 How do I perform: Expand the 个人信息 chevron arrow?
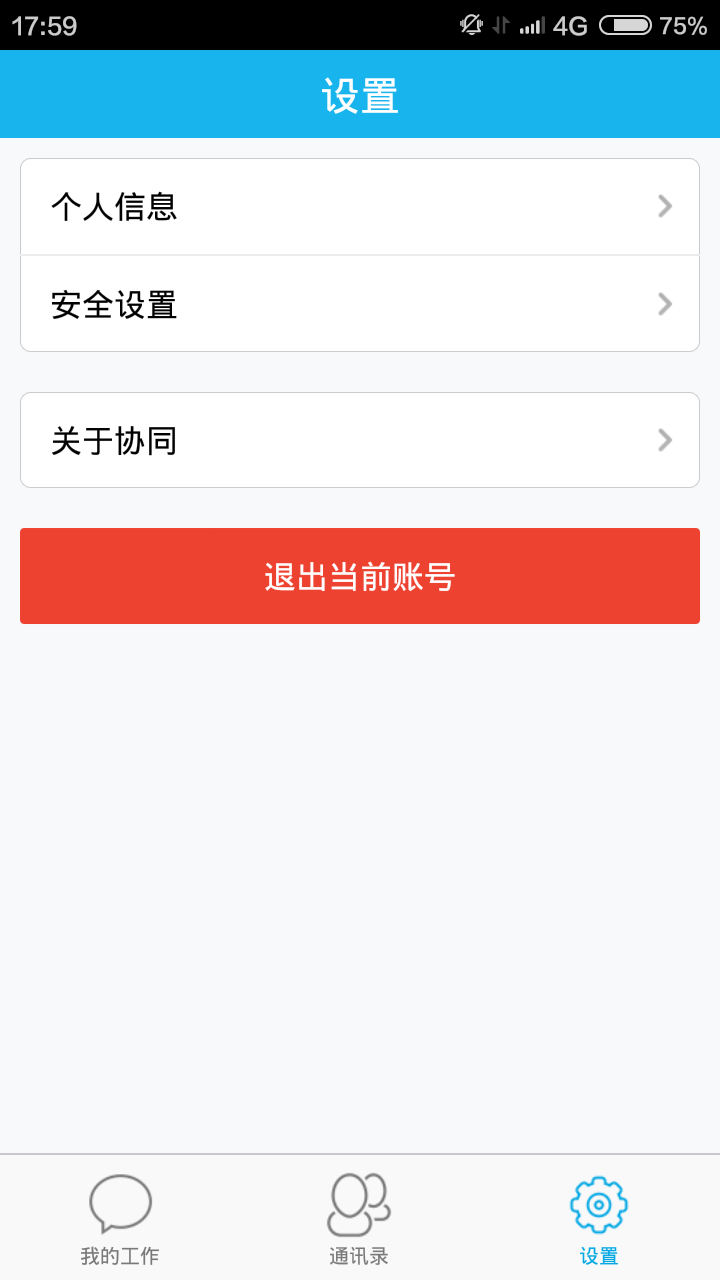tap(663, 206)
